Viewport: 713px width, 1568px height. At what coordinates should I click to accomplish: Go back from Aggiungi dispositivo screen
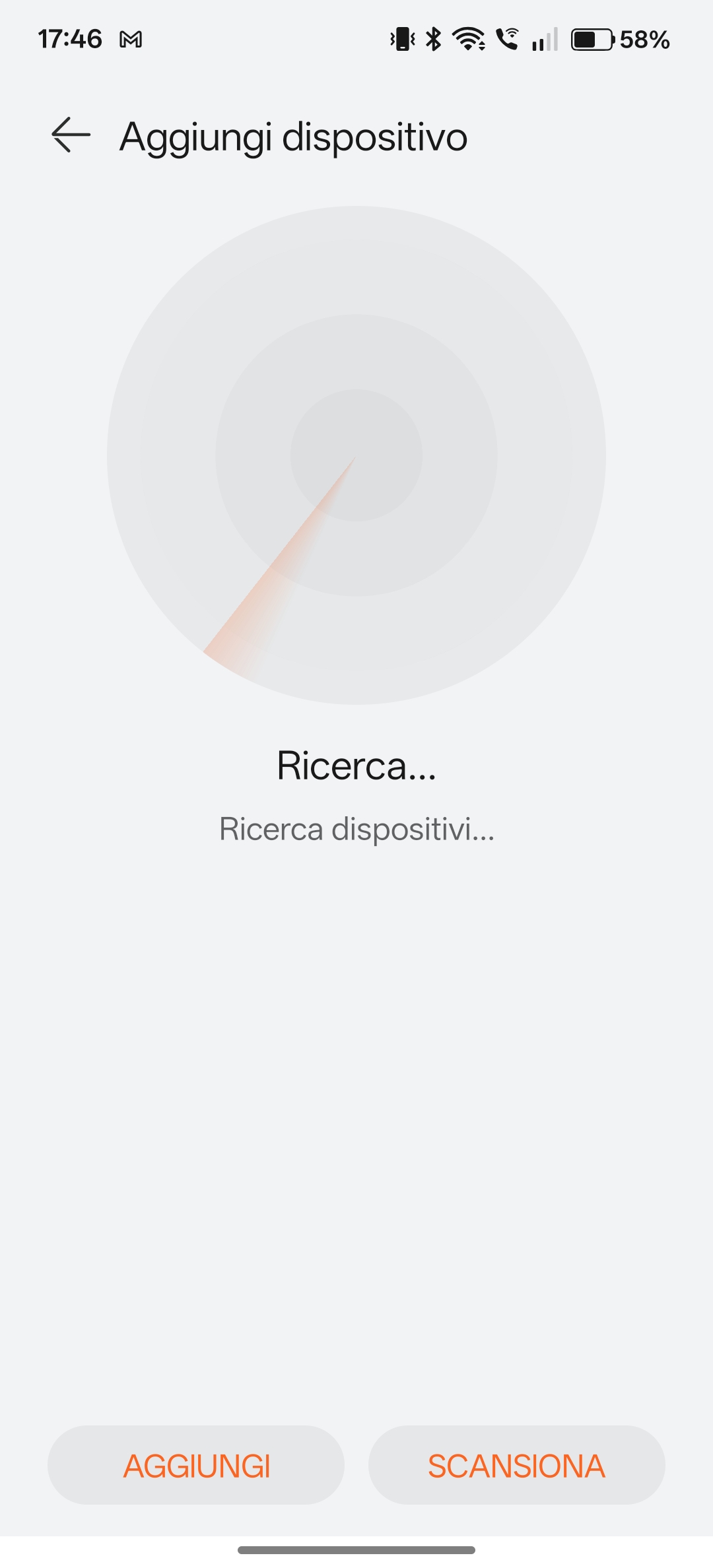tap(71, 135)
